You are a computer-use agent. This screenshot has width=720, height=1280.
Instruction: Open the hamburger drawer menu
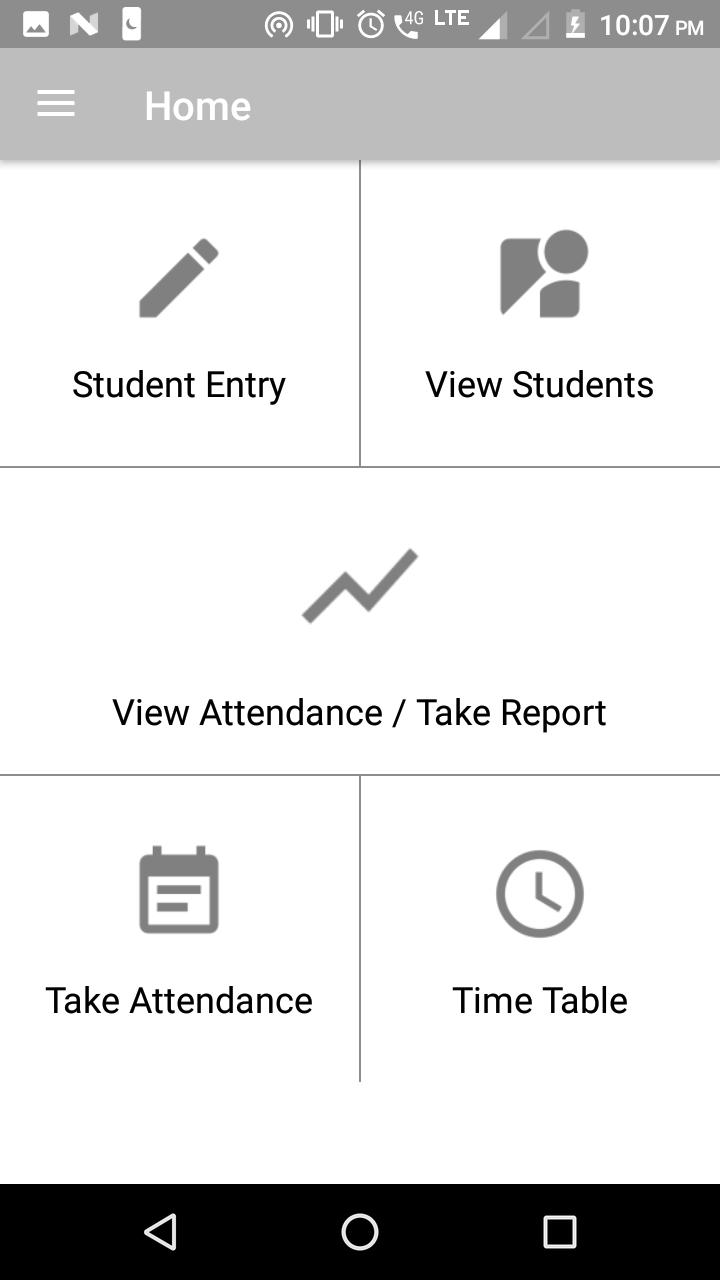56,105
